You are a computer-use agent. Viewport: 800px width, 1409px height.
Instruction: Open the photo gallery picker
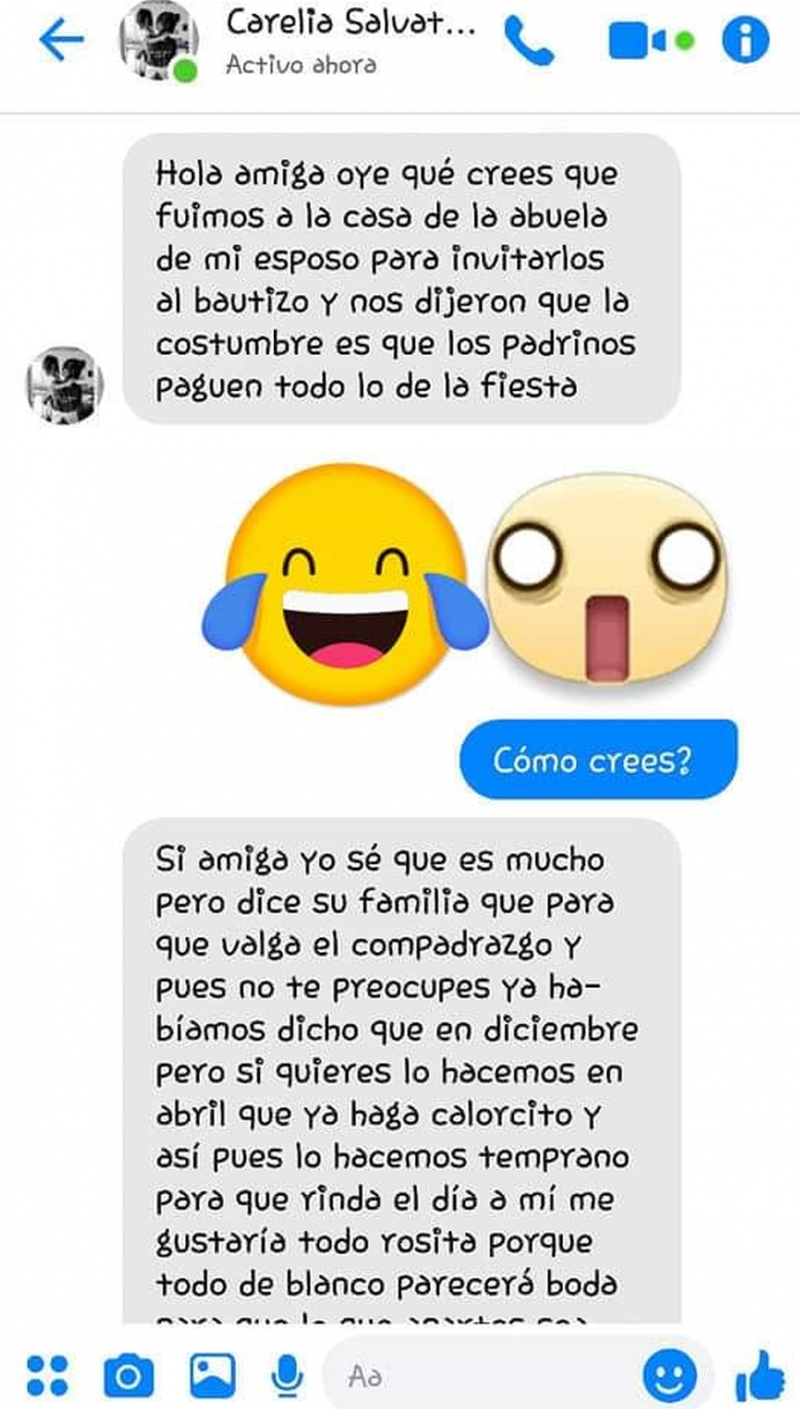212,1375
